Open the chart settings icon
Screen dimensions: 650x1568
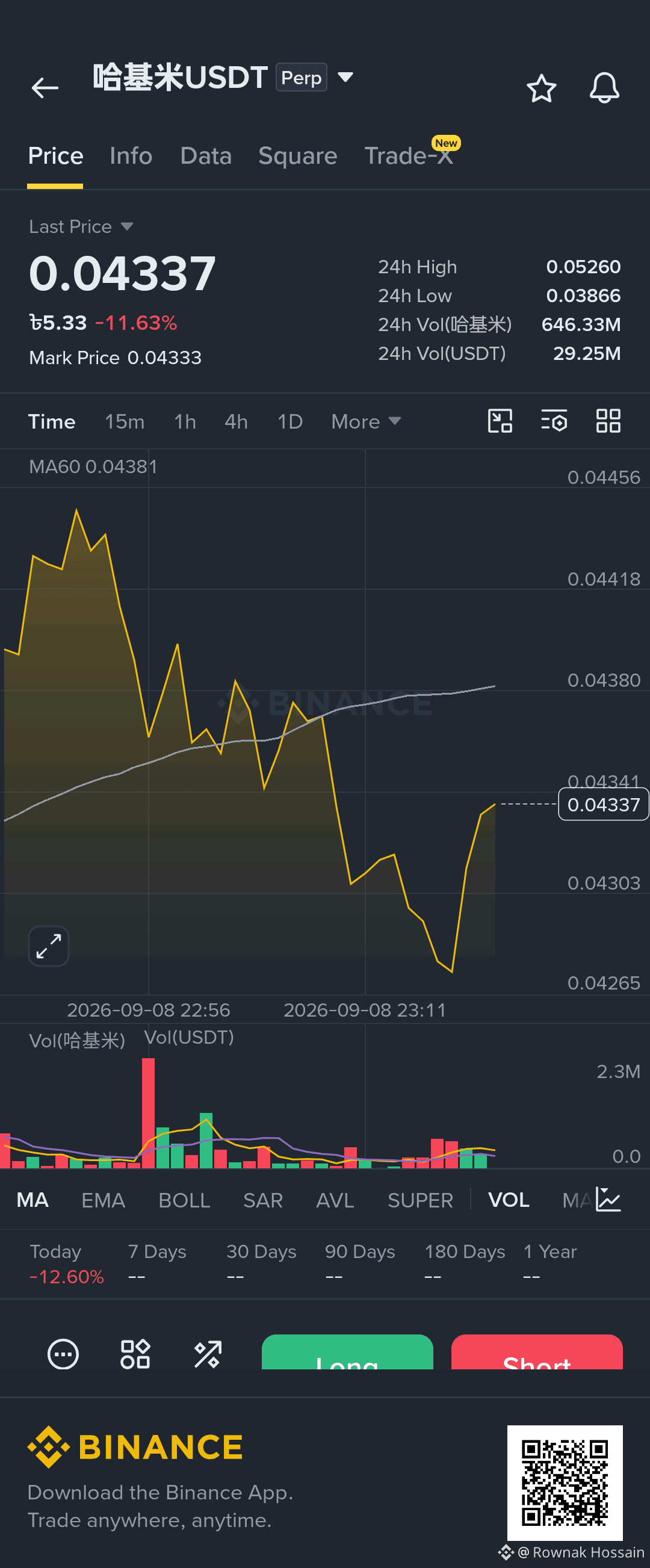click(554, 421)
